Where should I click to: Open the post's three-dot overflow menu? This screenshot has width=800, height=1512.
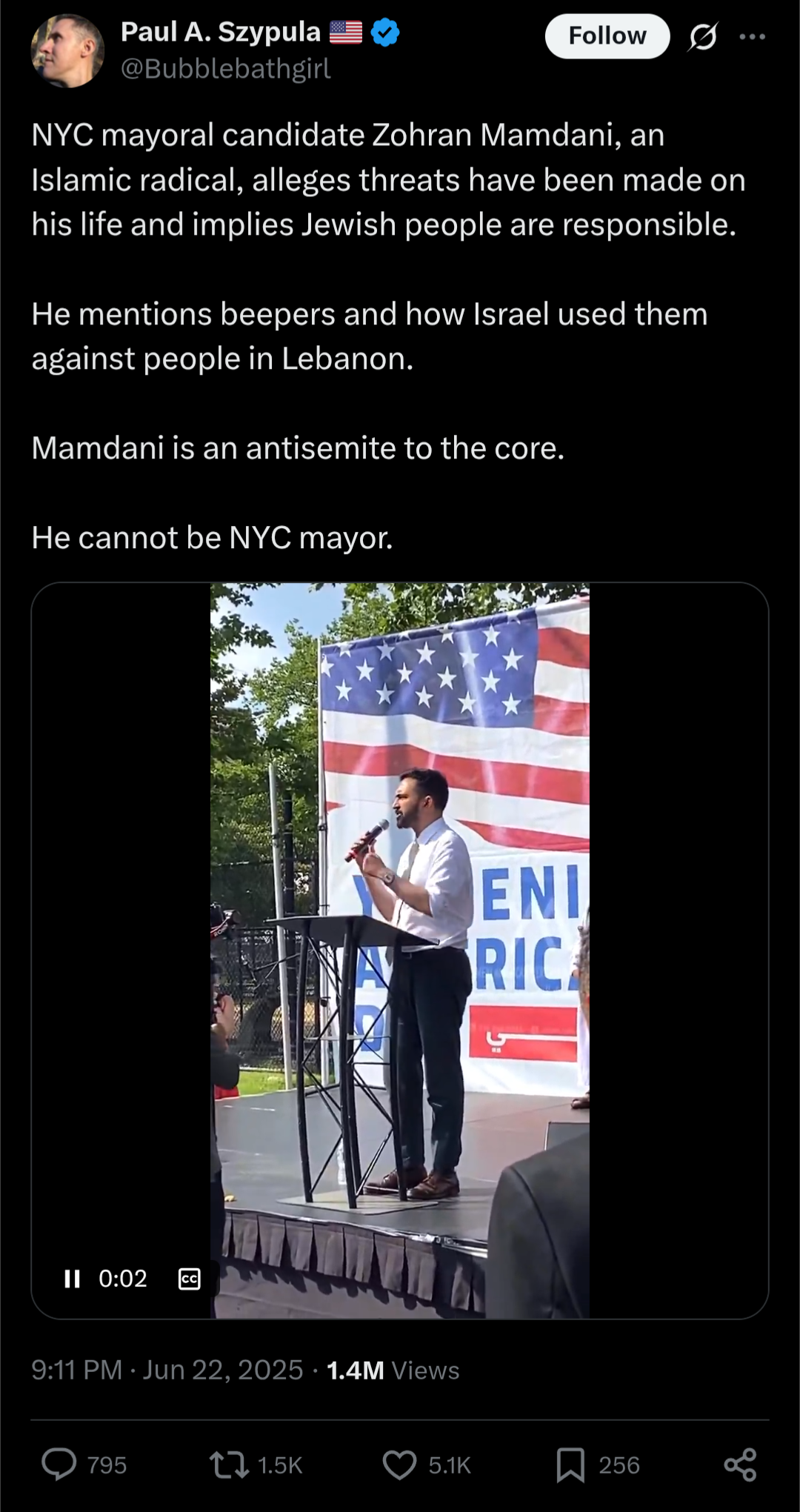tap(752, 36)
